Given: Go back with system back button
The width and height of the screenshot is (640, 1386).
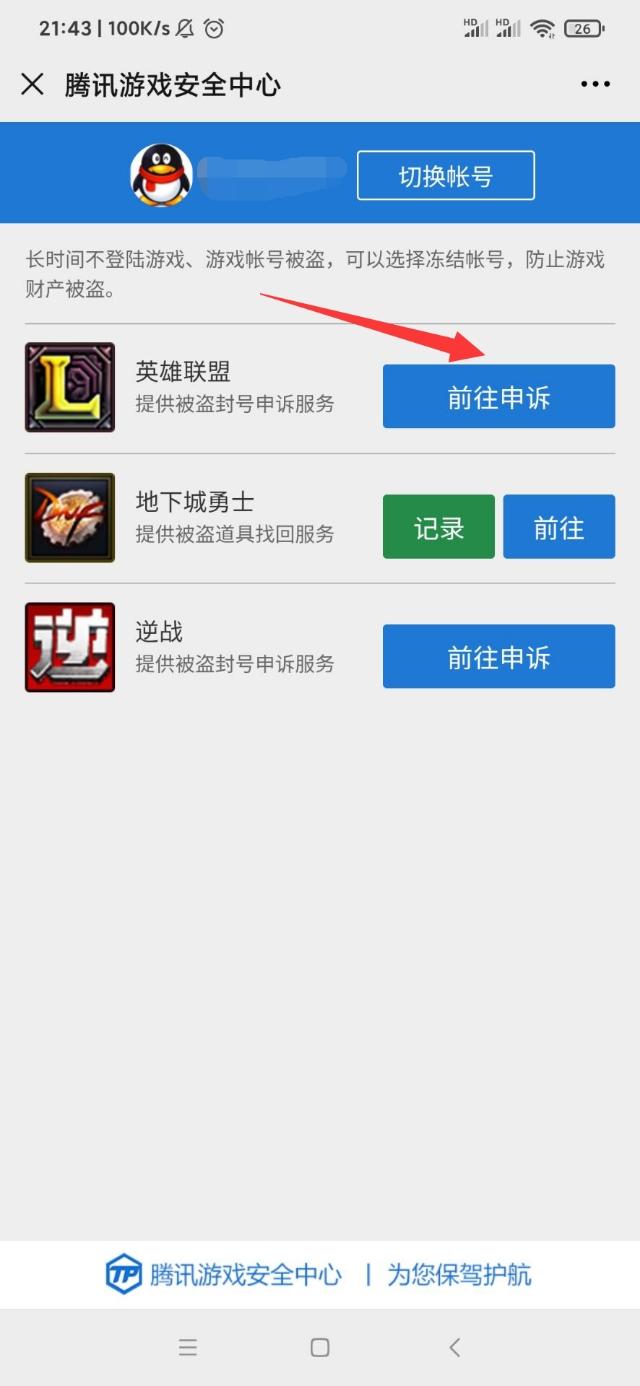Looking at the screenshot, I should pyautogui.click(x=454, y=1348).
